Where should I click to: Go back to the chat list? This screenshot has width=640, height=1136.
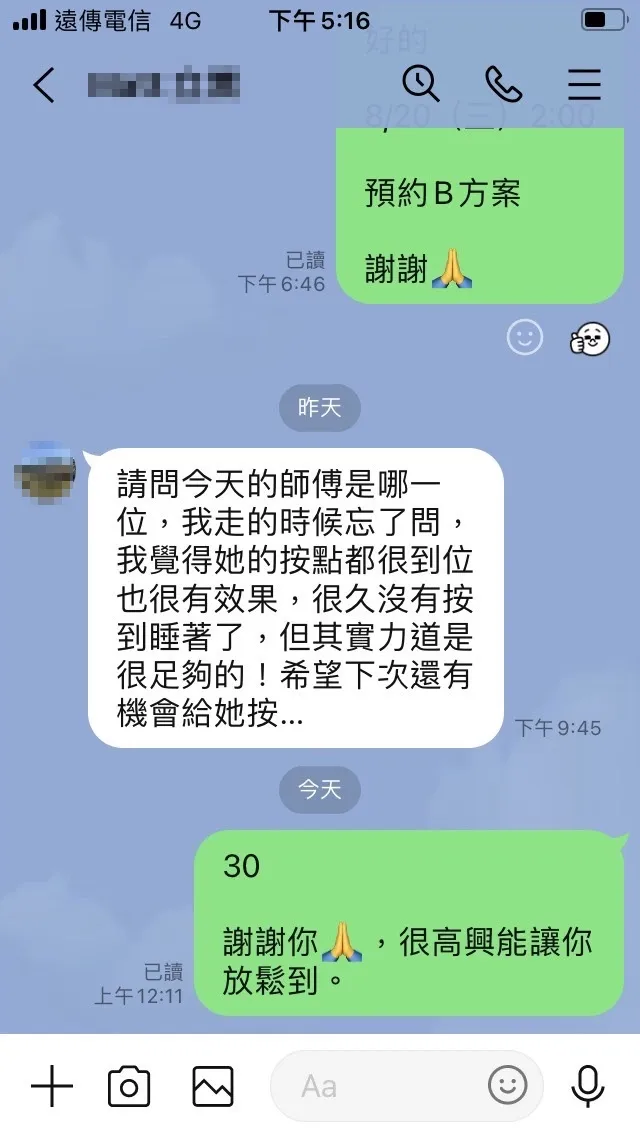[44, 85]
